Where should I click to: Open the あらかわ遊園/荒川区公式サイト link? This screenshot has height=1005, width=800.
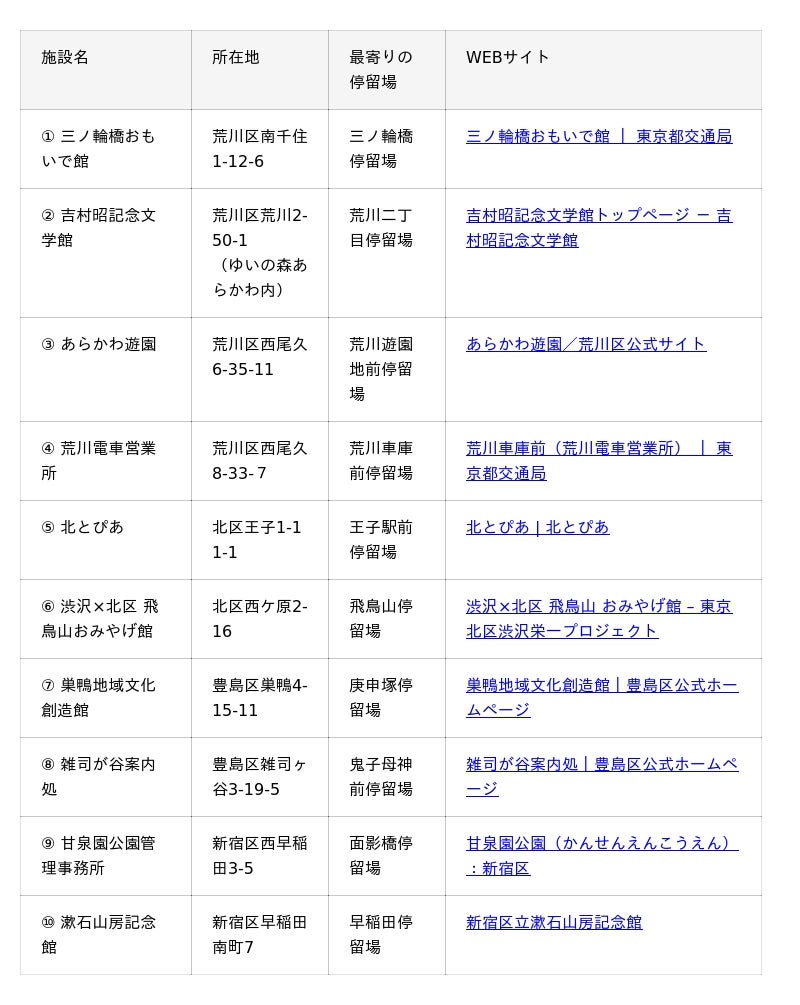point(586,345)
